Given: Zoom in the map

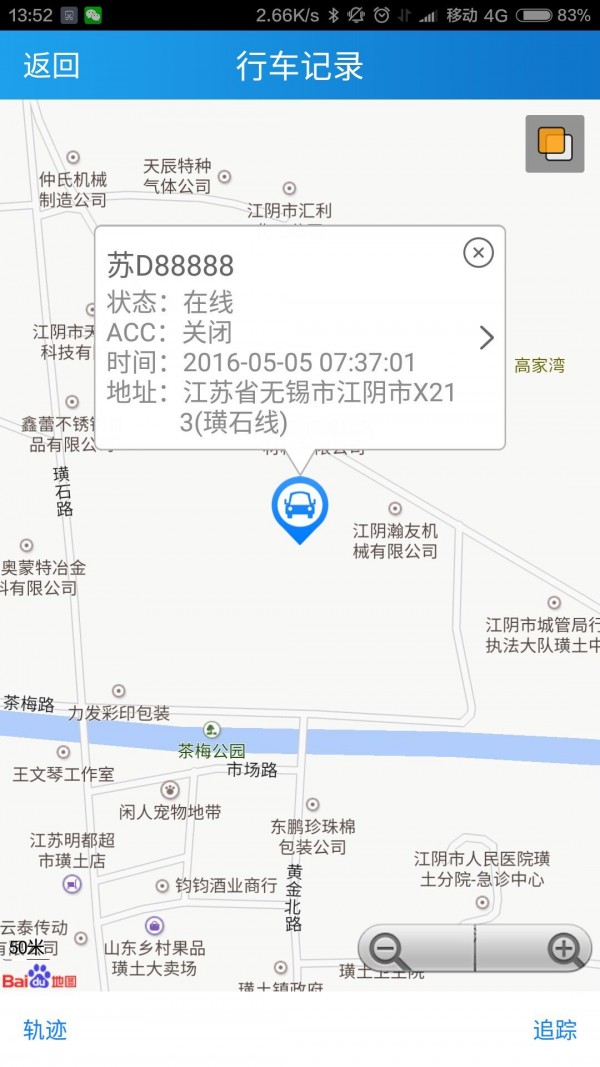Looking at the screenshot, I should coord(563,949).
